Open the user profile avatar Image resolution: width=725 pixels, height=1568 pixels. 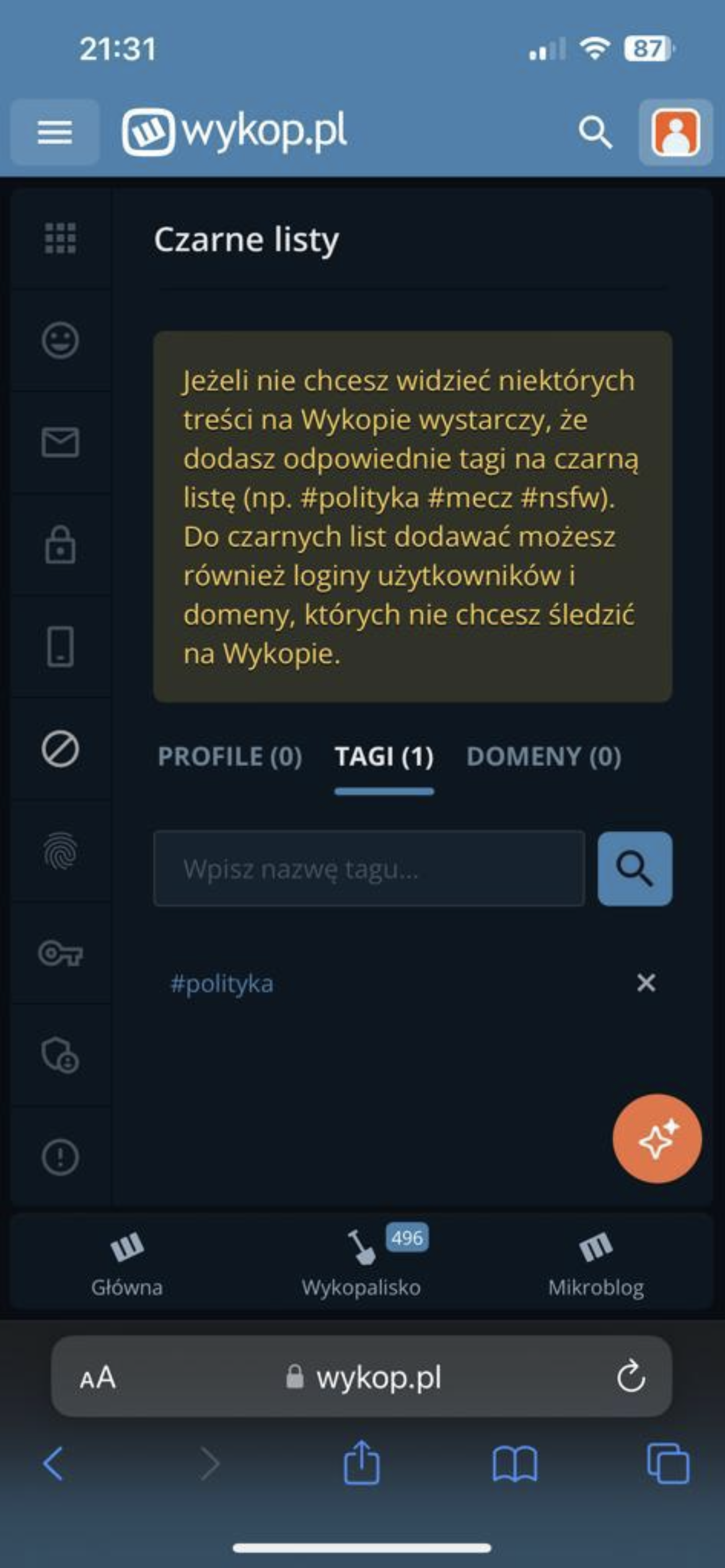pos(675,132)
